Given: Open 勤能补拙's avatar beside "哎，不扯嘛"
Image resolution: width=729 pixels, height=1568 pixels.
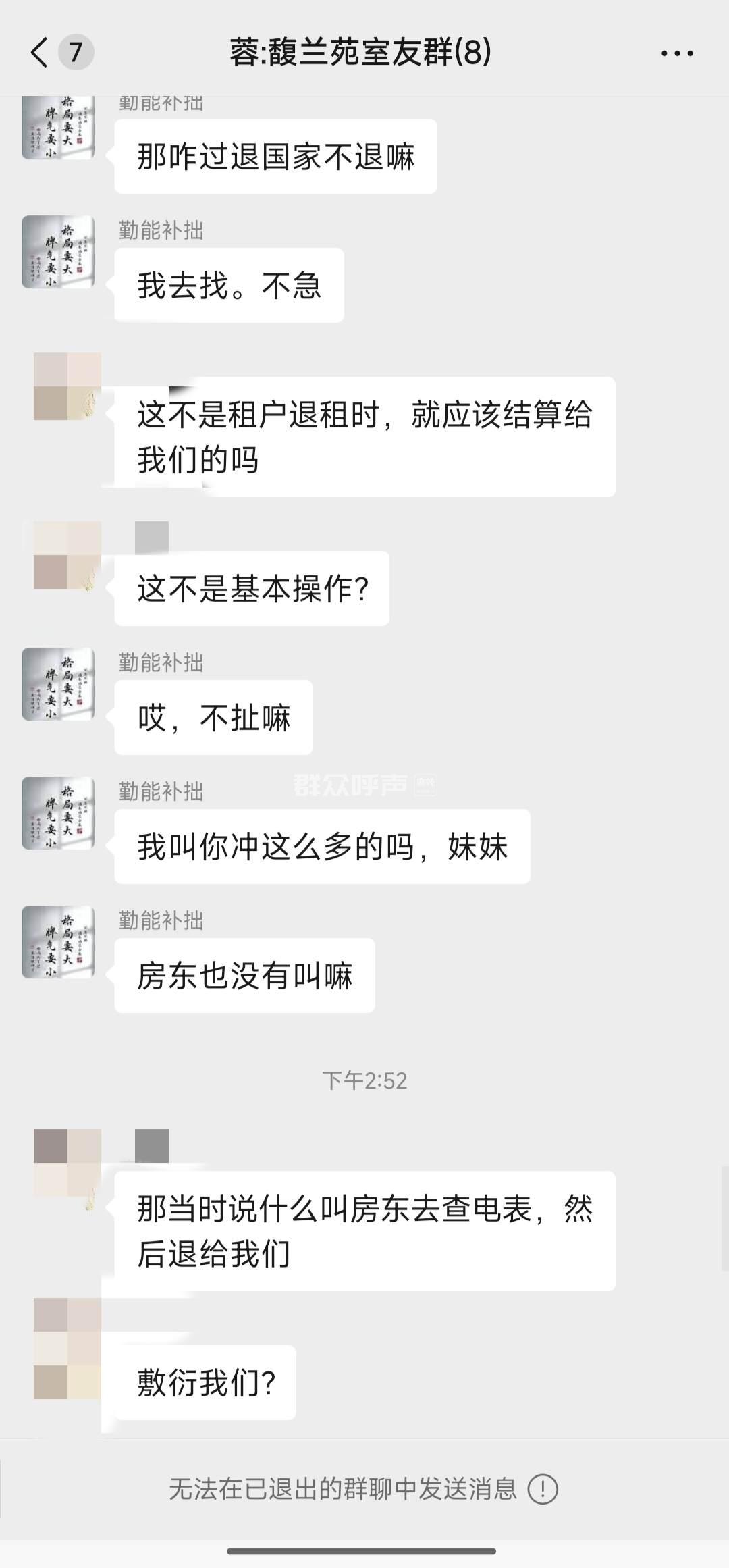Looking at the screenshot, I should coord(58,684).
